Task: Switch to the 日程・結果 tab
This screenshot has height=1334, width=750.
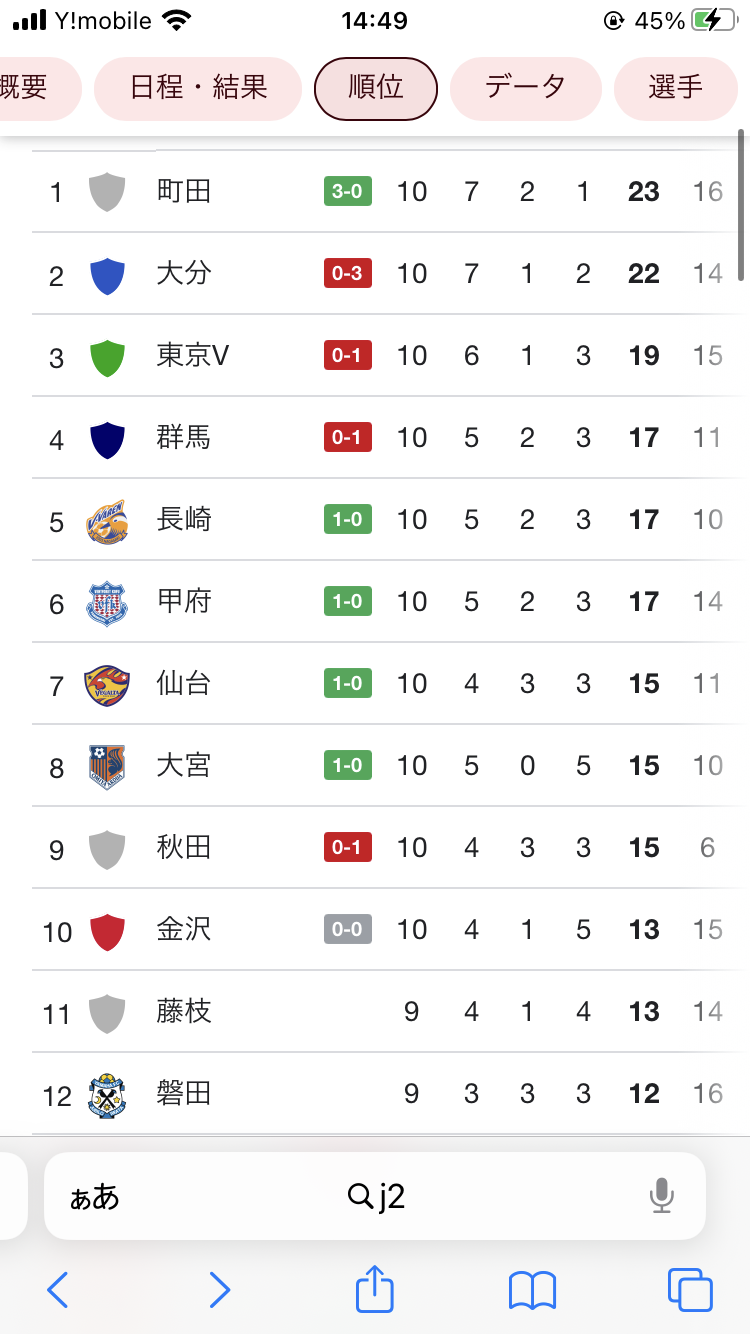Action: click(198, 88)
